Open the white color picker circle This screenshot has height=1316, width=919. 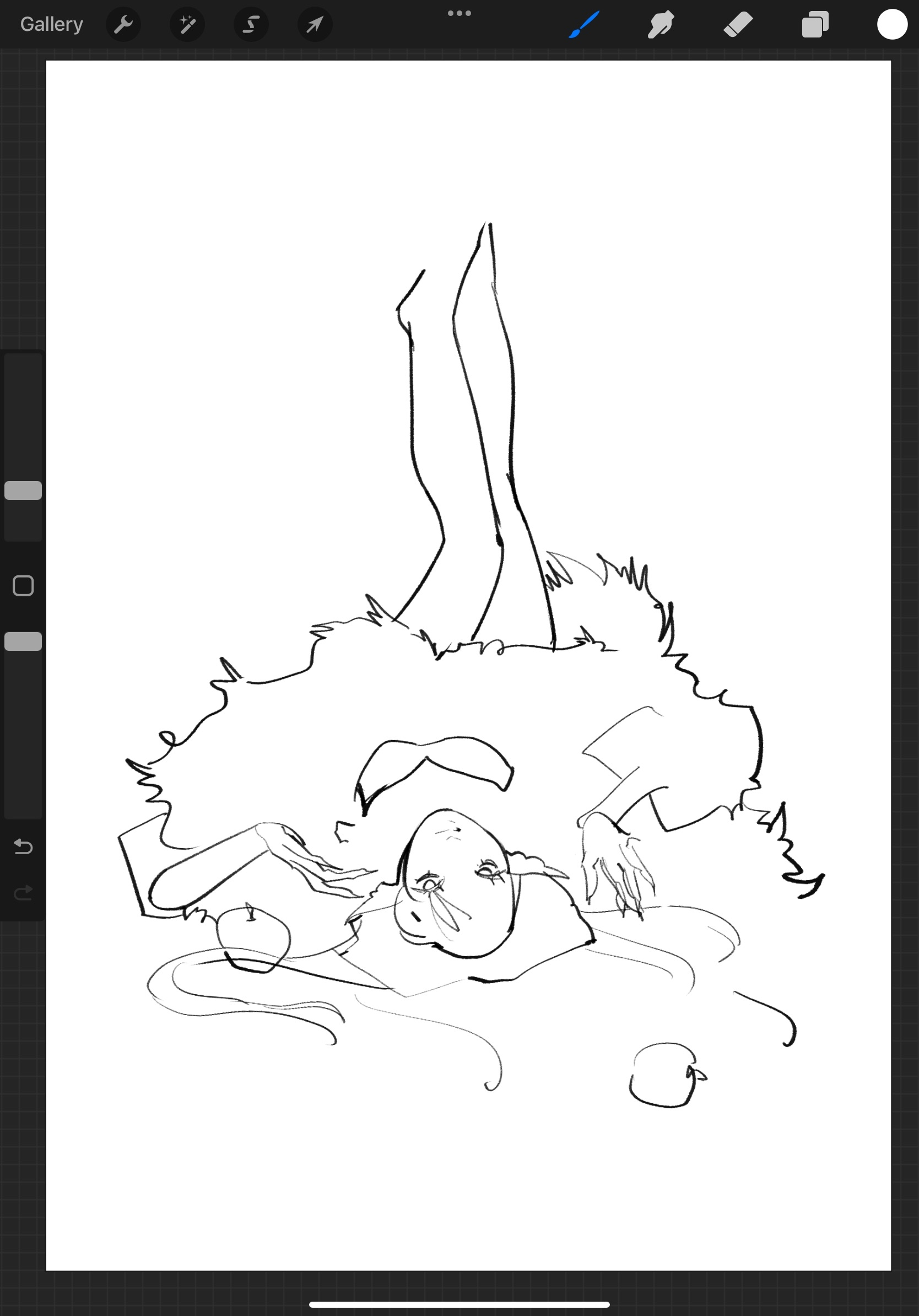(891, 25)
